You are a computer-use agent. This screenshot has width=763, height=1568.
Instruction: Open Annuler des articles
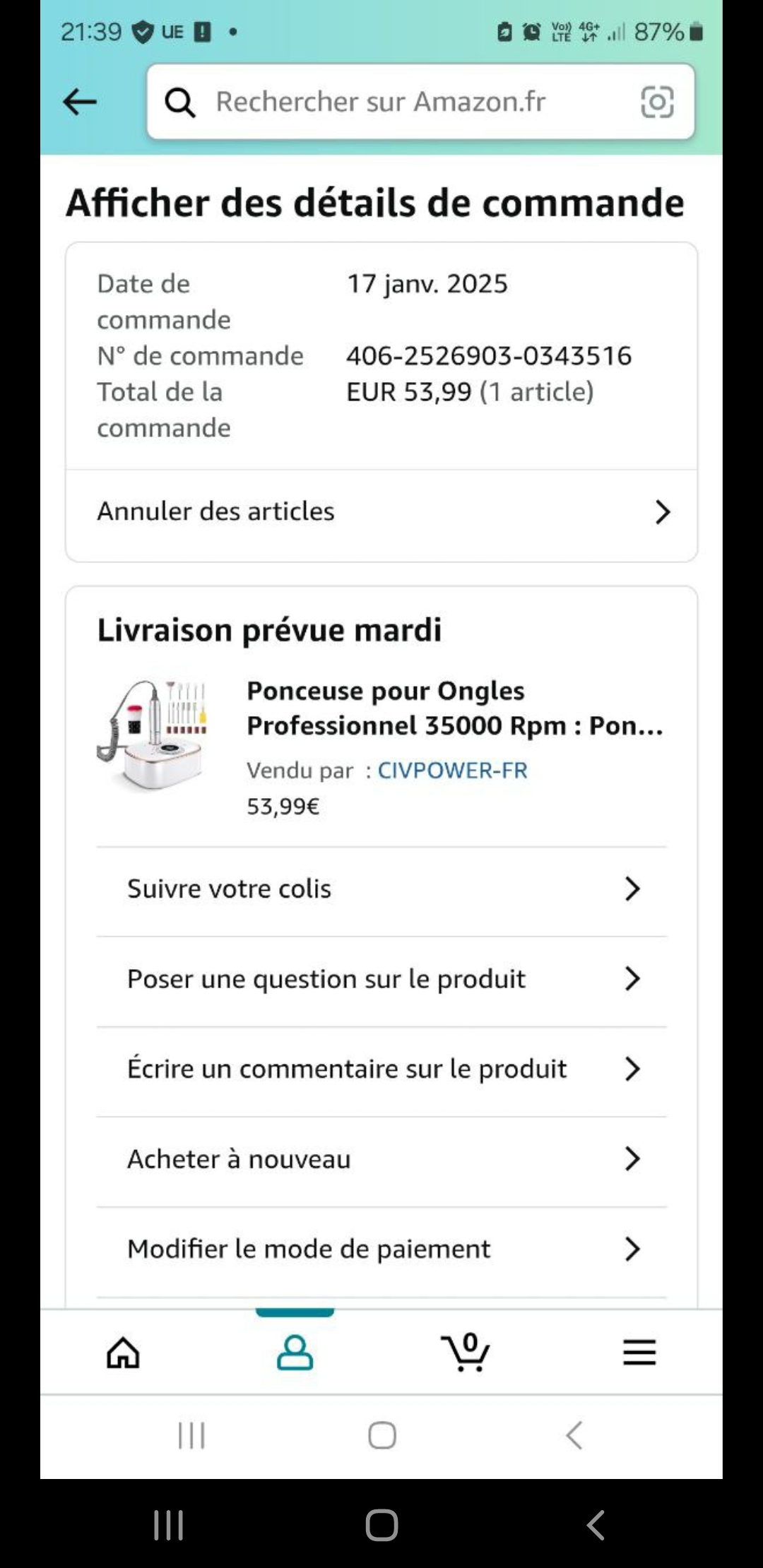[x=381, y=511]
